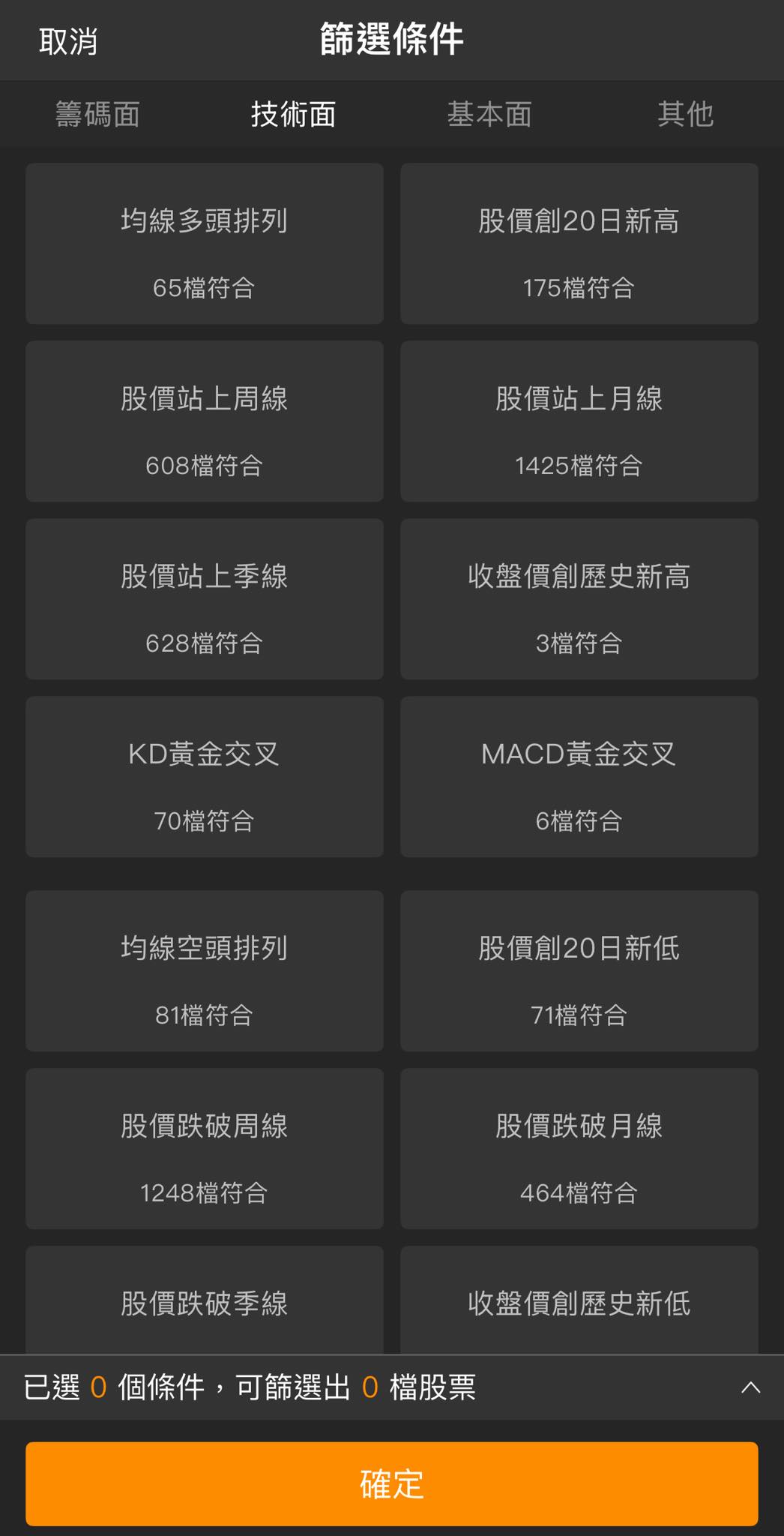
Task: Stay on the 技術面 tab
Action: click(292, 114)
